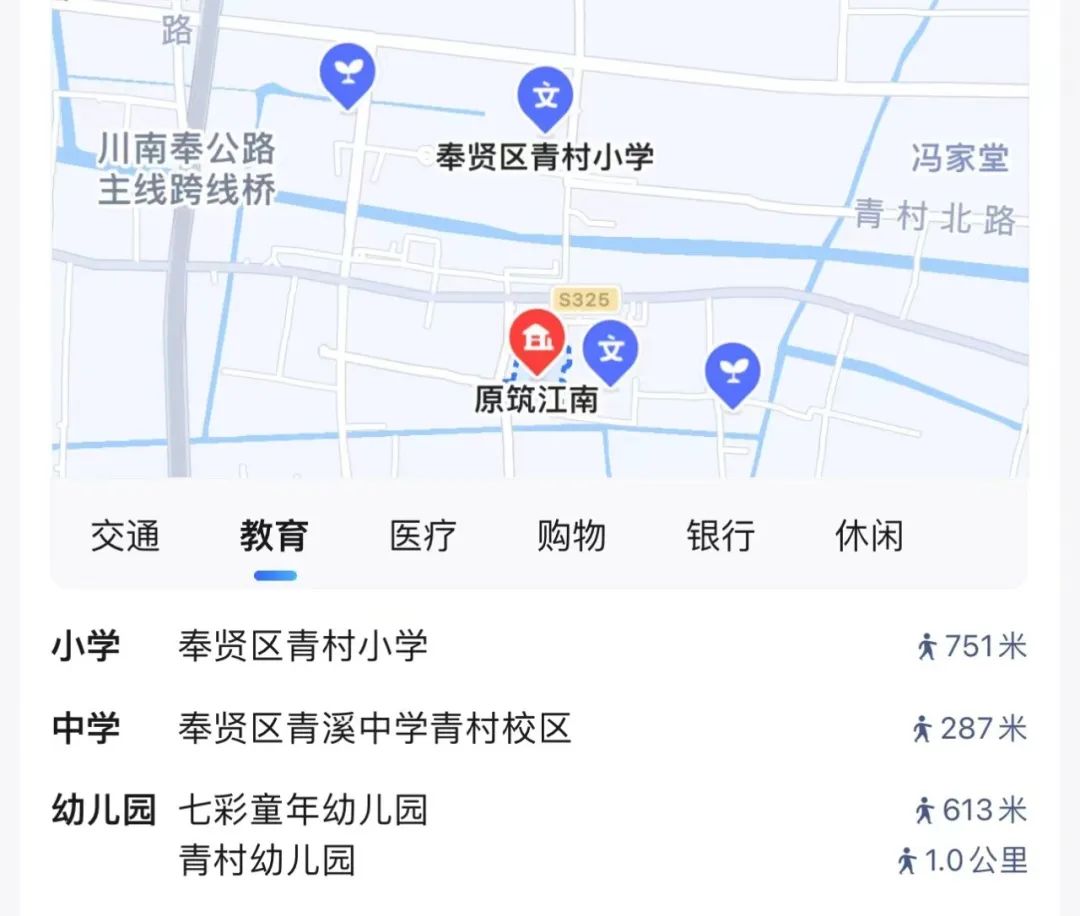Show the 银行 tab
Screen dimensions: 1080x916
point(720,537)
